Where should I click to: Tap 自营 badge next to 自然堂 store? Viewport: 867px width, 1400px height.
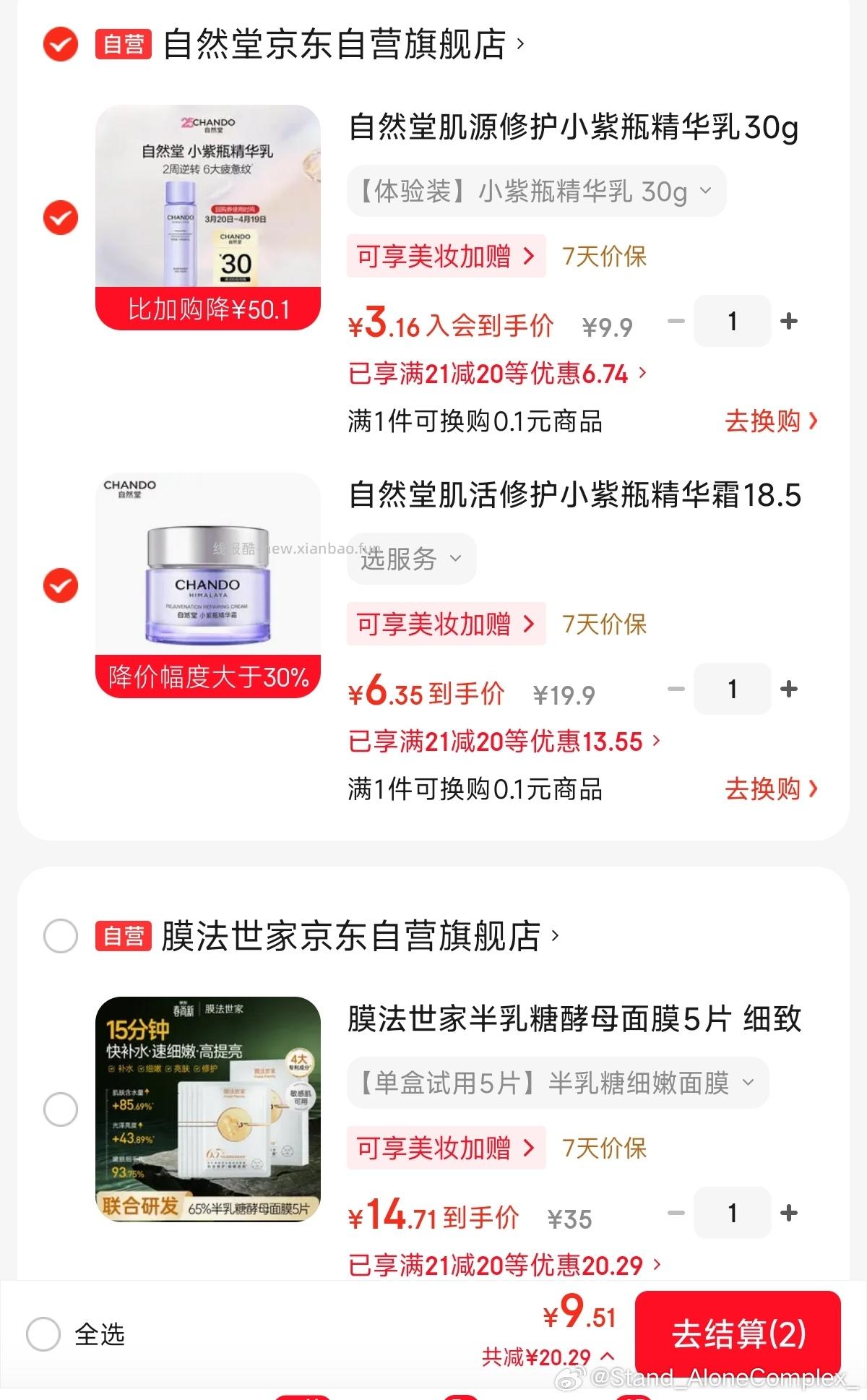click(124, 43)
